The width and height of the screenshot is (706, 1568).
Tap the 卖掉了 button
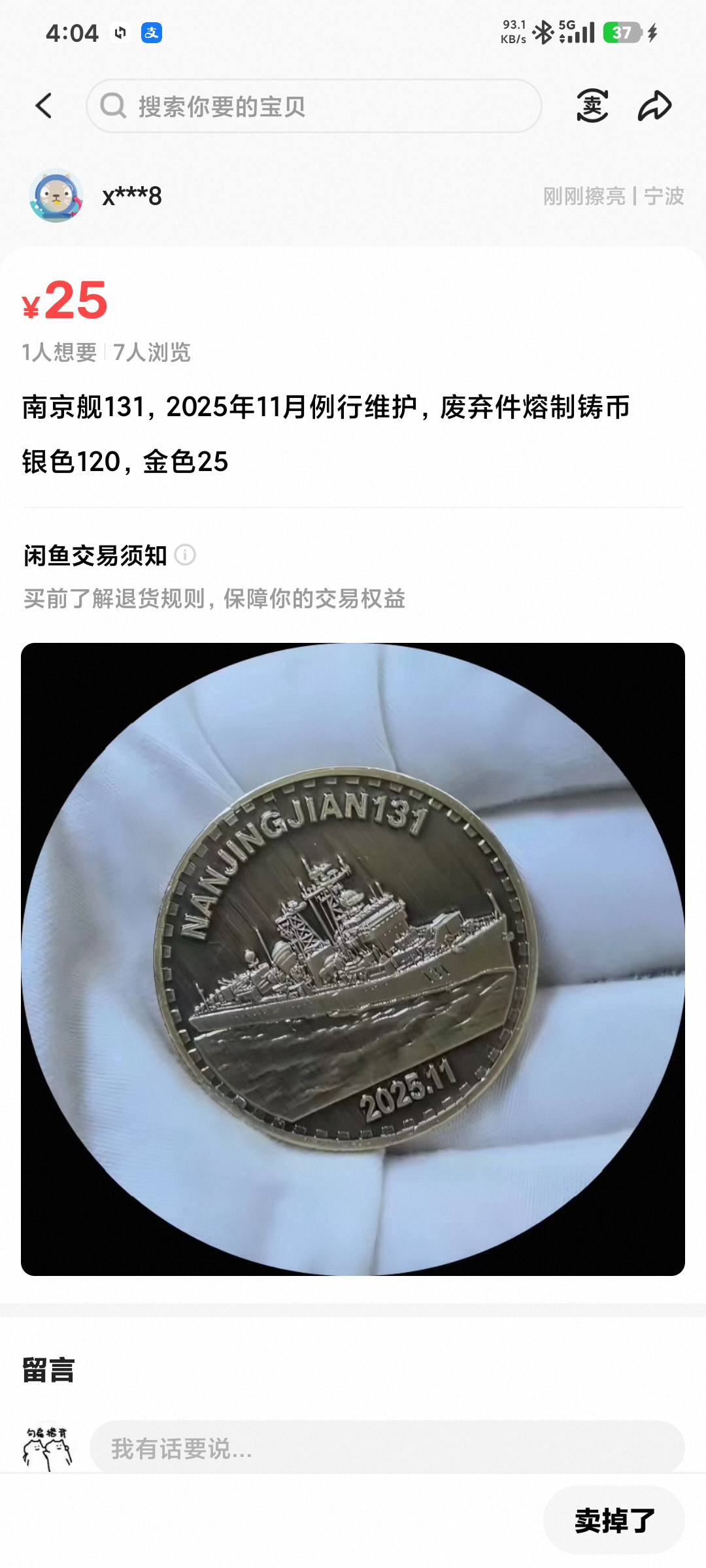pos(614,1520)
